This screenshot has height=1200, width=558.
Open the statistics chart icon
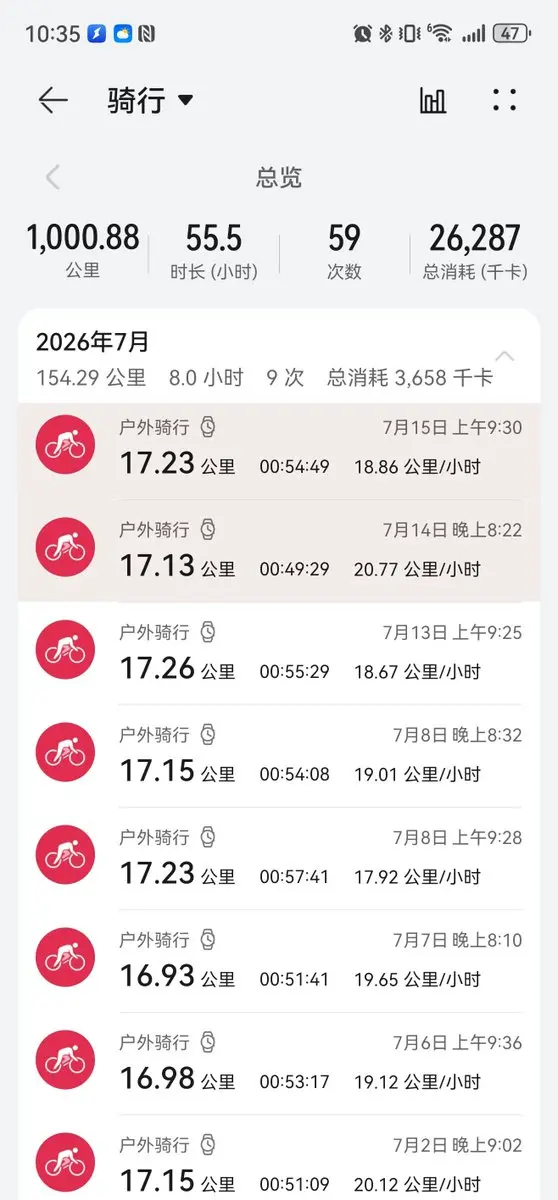point(433,100)
